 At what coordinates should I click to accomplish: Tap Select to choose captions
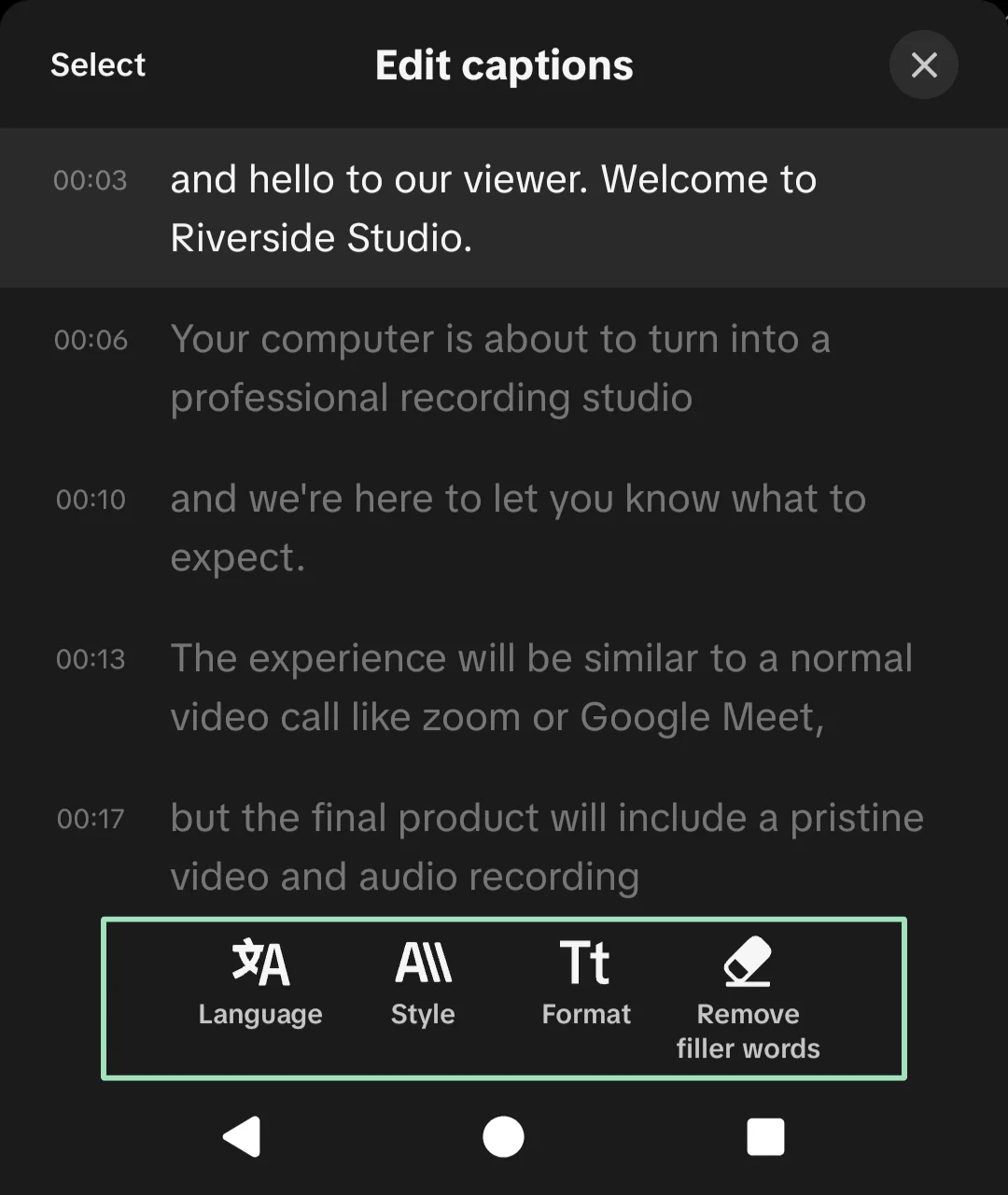point(97,65)
